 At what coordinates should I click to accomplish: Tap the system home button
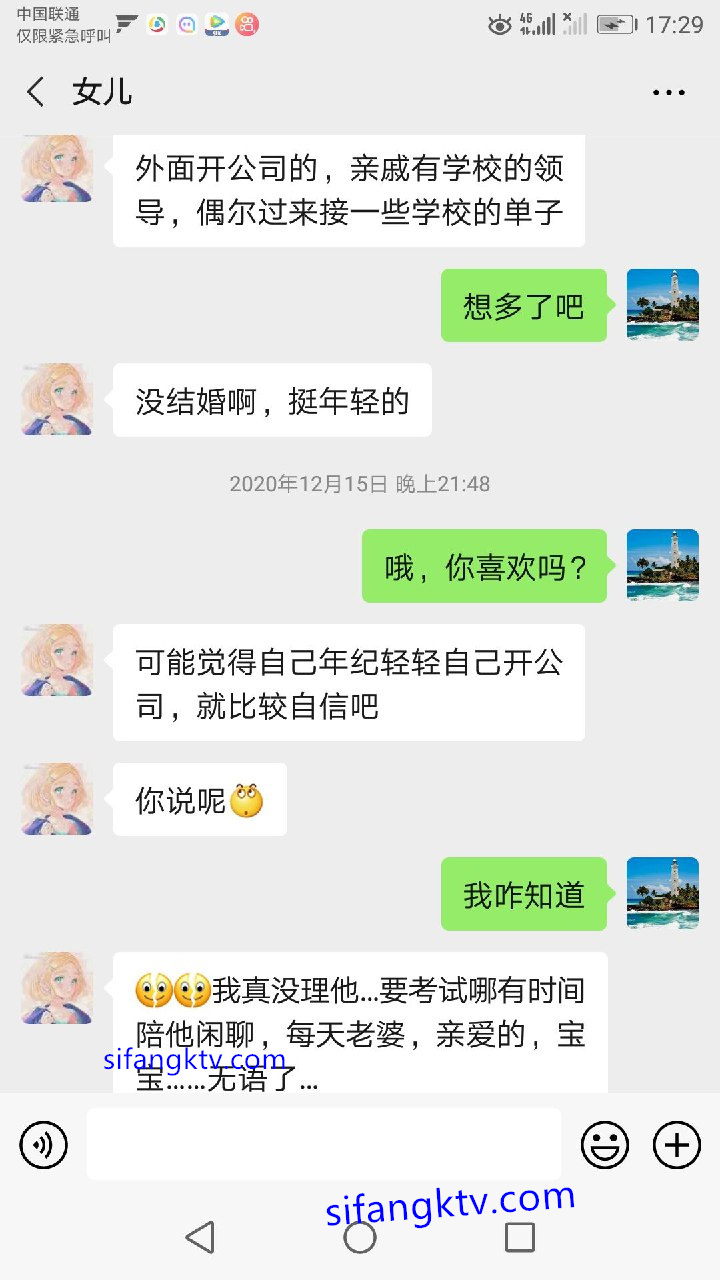(360, 1237)
